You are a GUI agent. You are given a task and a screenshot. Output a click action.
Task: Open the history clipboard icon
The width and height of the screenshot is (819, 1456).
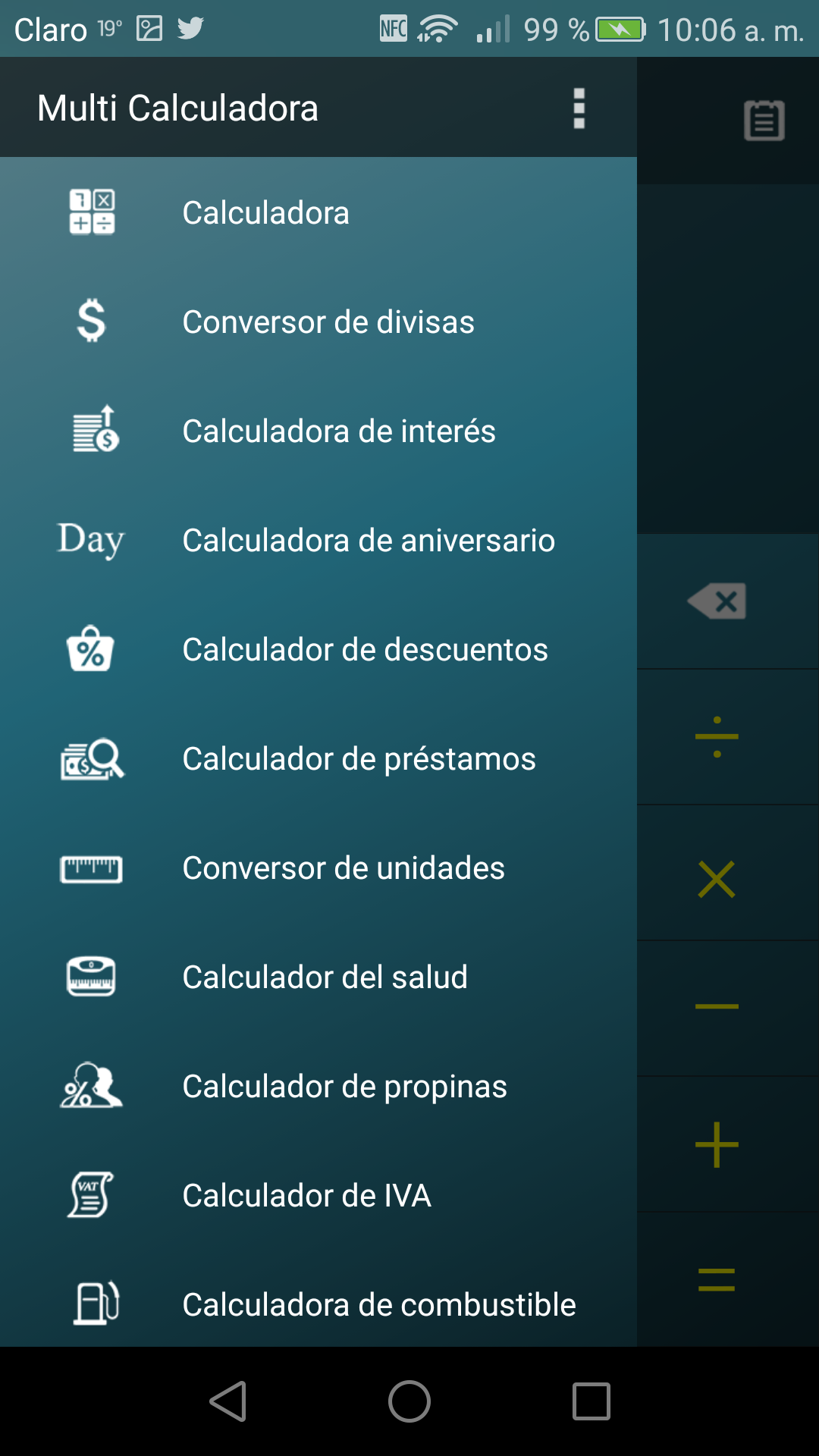coord(764,121)
